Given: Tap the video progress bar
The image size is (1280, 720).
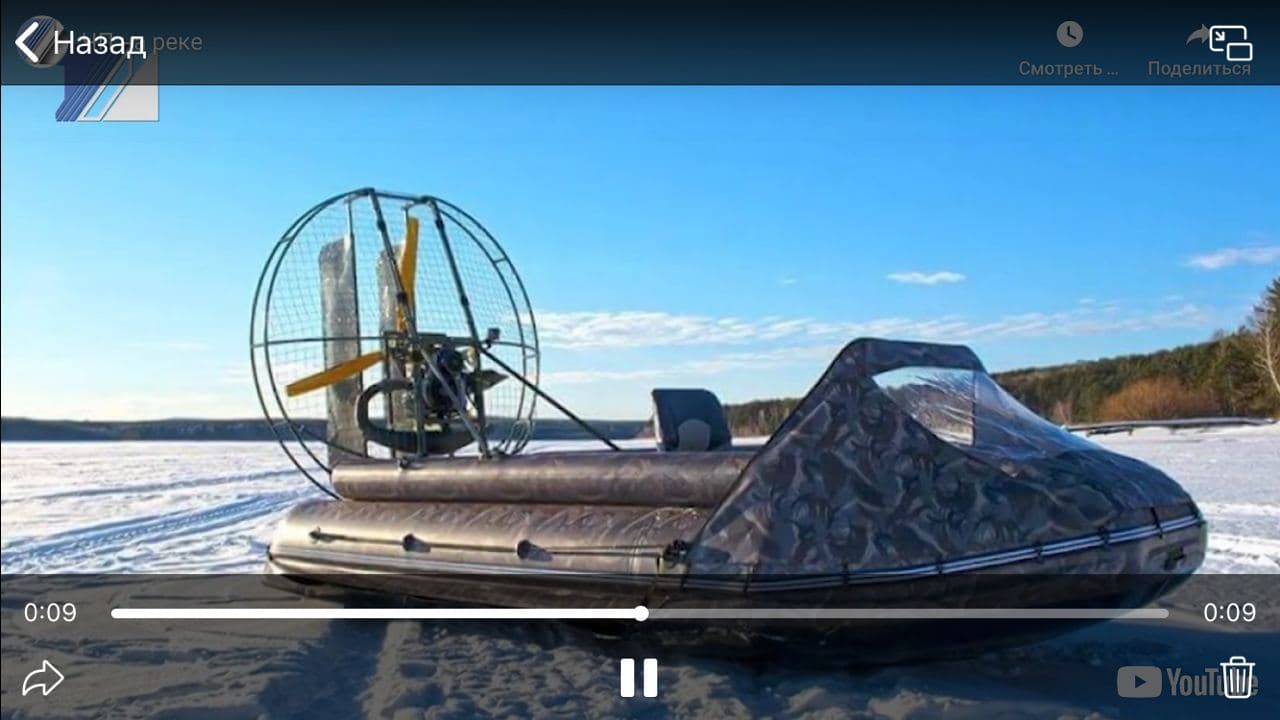Looking at the screenshot, I should click(640, 613).
